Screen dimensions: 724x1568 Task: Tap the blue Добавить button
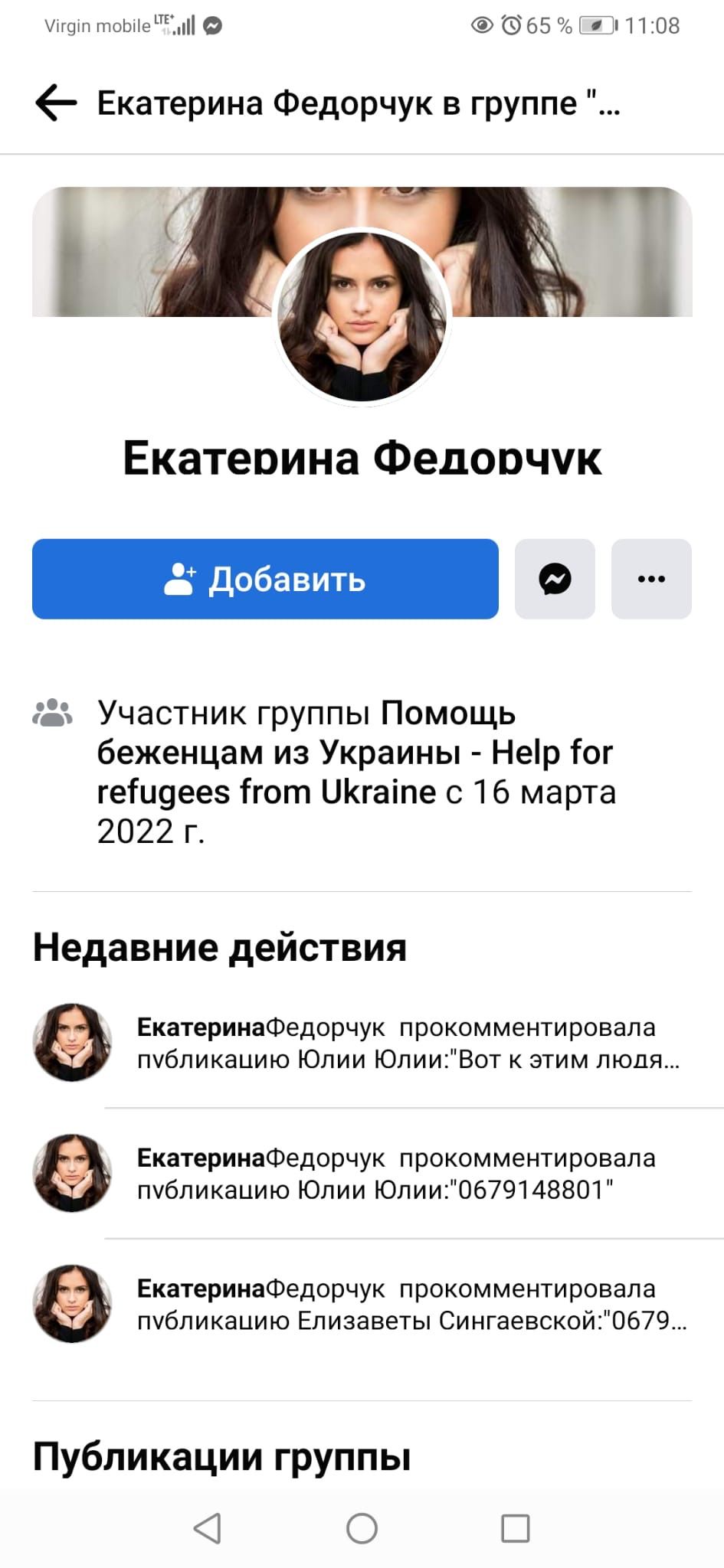265,579
